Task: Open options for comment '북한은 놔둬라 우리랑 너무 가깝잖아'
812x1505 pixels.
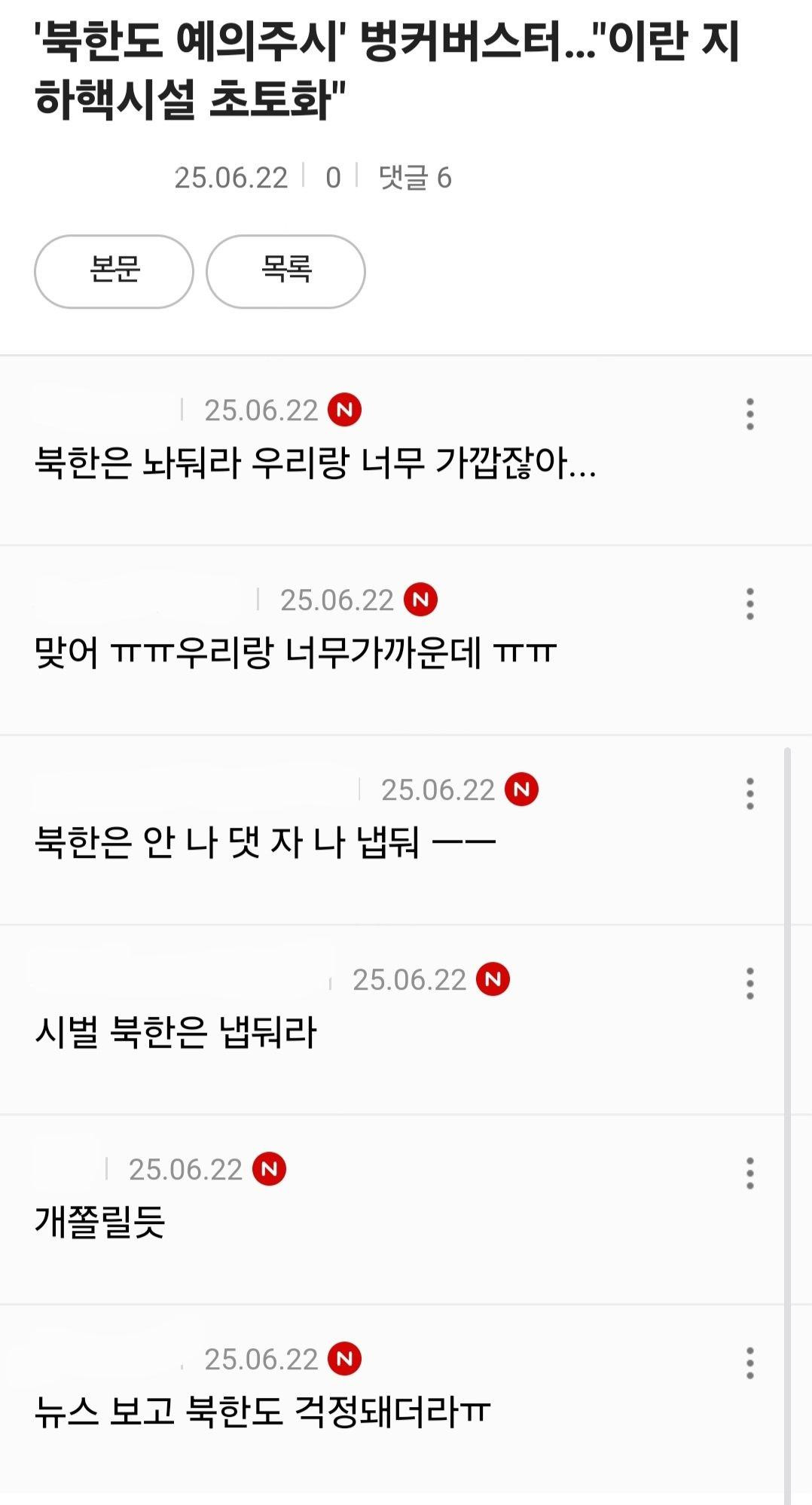Action: 749,414
